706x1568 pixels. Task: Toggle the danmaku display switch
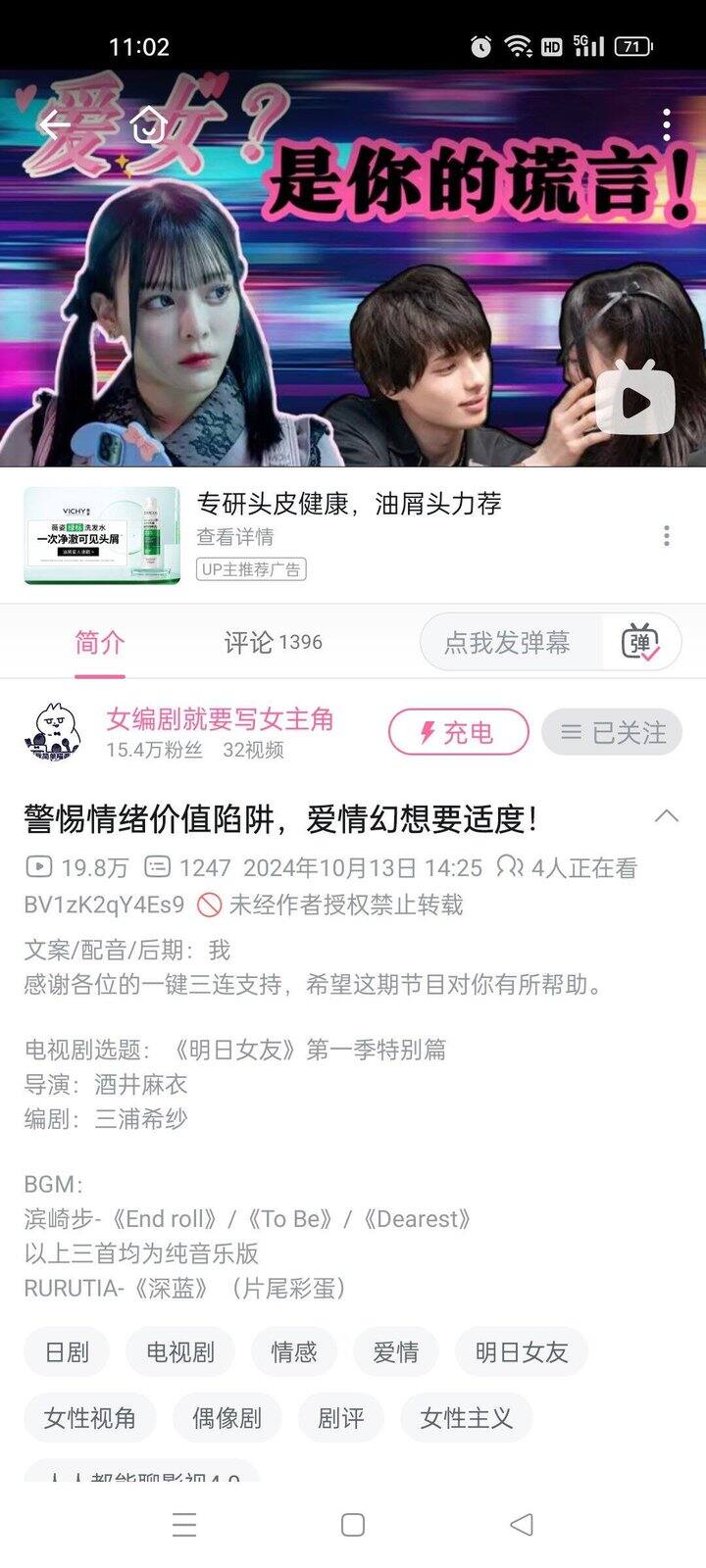639,643
